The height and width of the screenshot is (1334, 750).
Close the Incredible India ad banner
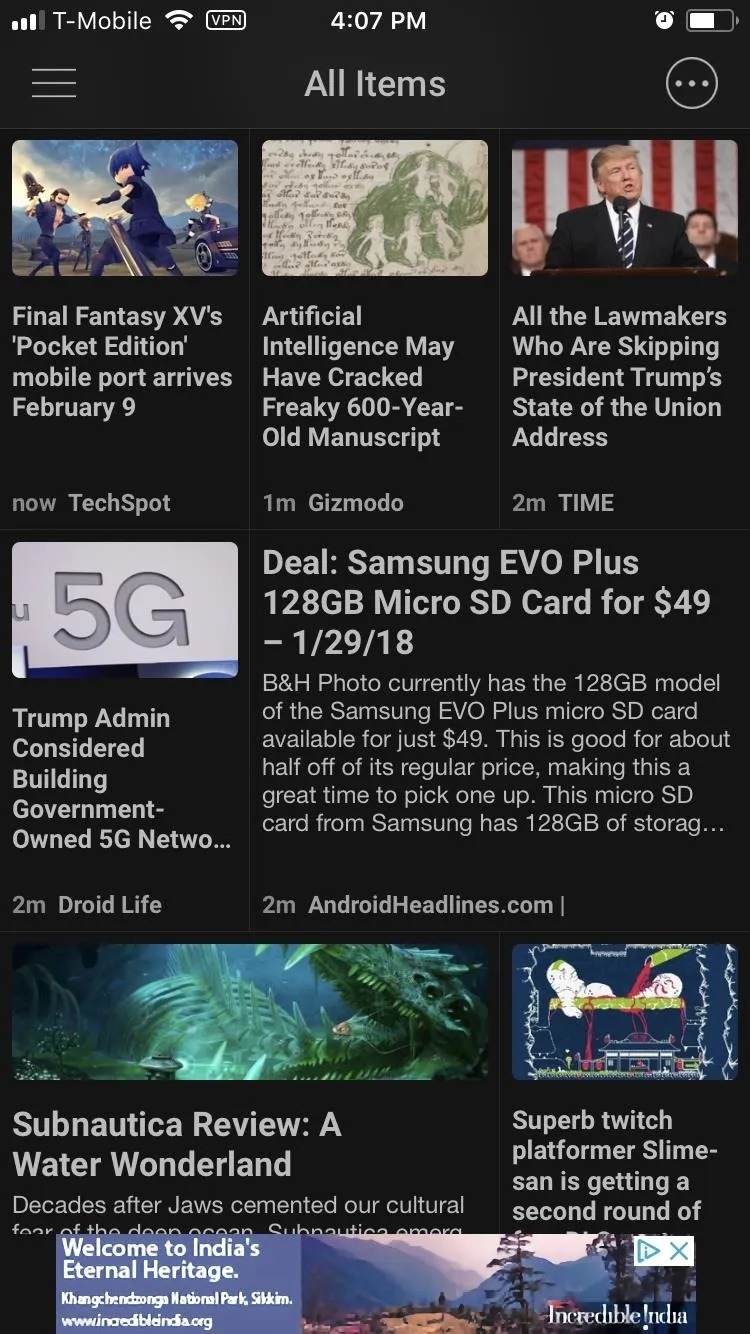click(680, 1250)
